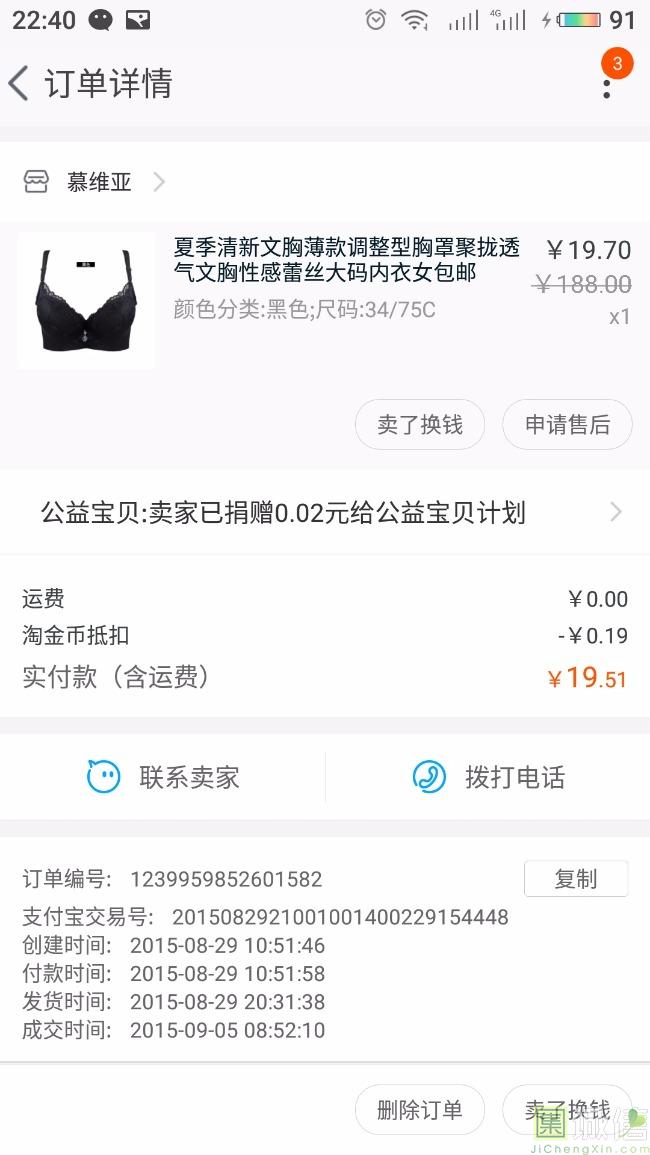Tap 卖了换钱 beside 删除订单
This screenshot has width=650, height=1155.
pos(567,1109)
